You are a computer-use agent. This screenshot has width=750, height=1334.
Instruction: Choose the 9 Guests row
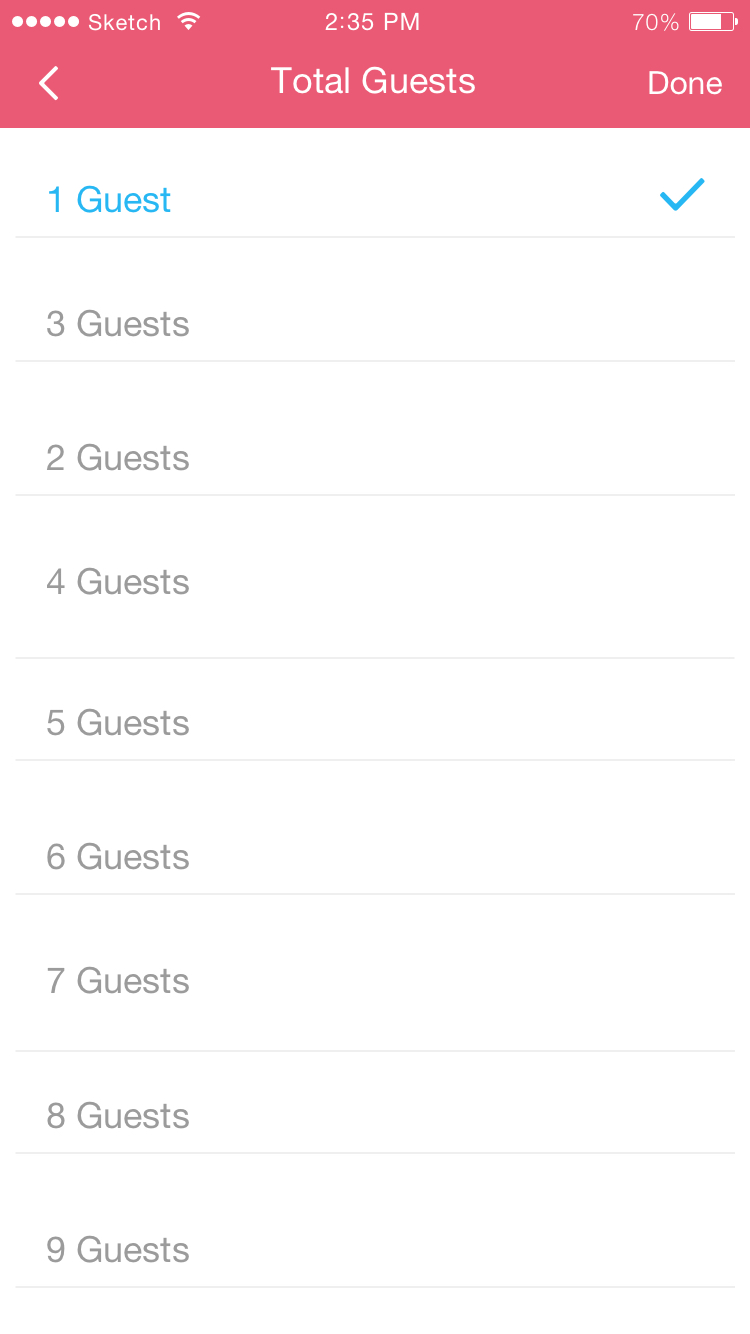(x=375, y=1221)
